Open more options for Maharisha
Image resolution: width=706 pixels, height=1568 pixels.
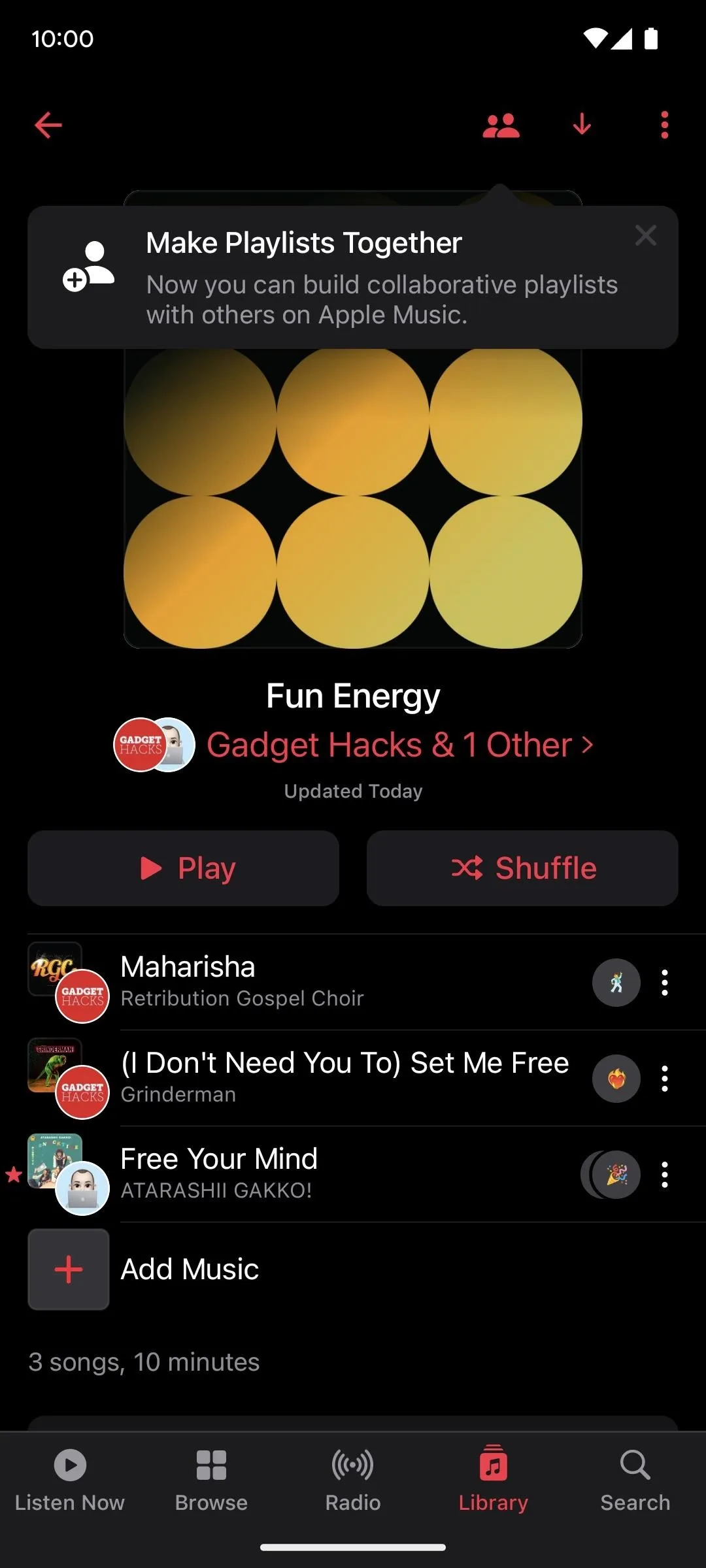[x=664, y=983]
